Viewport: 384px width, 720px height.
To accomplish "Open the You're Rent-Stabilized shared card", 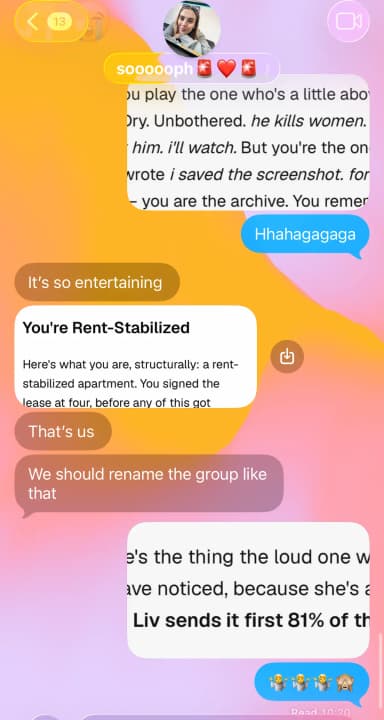I will [136, 356].
